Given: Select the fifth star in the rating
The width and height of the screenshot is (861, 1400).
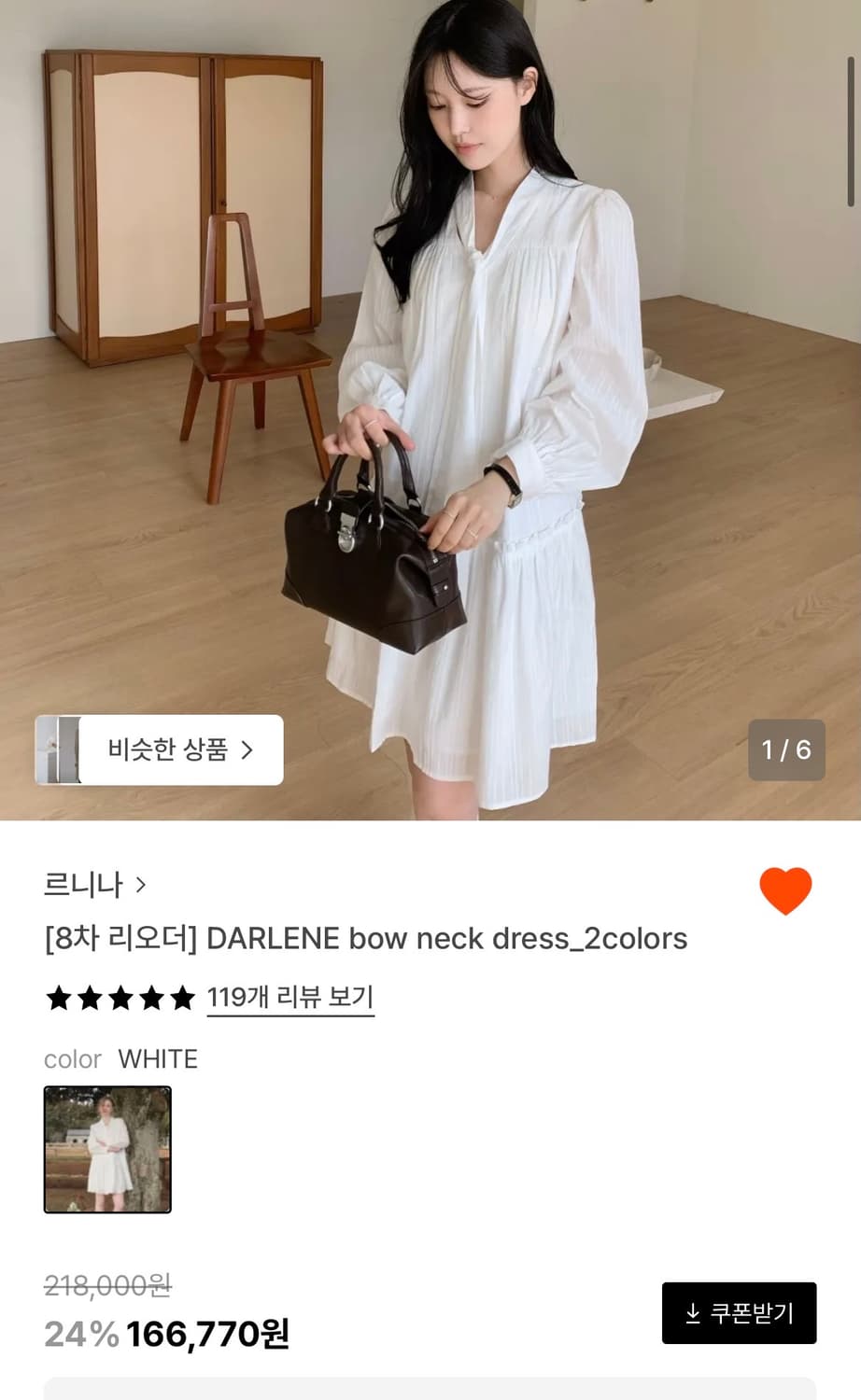Looking at the screenshot, I should (x=180, y=997).
